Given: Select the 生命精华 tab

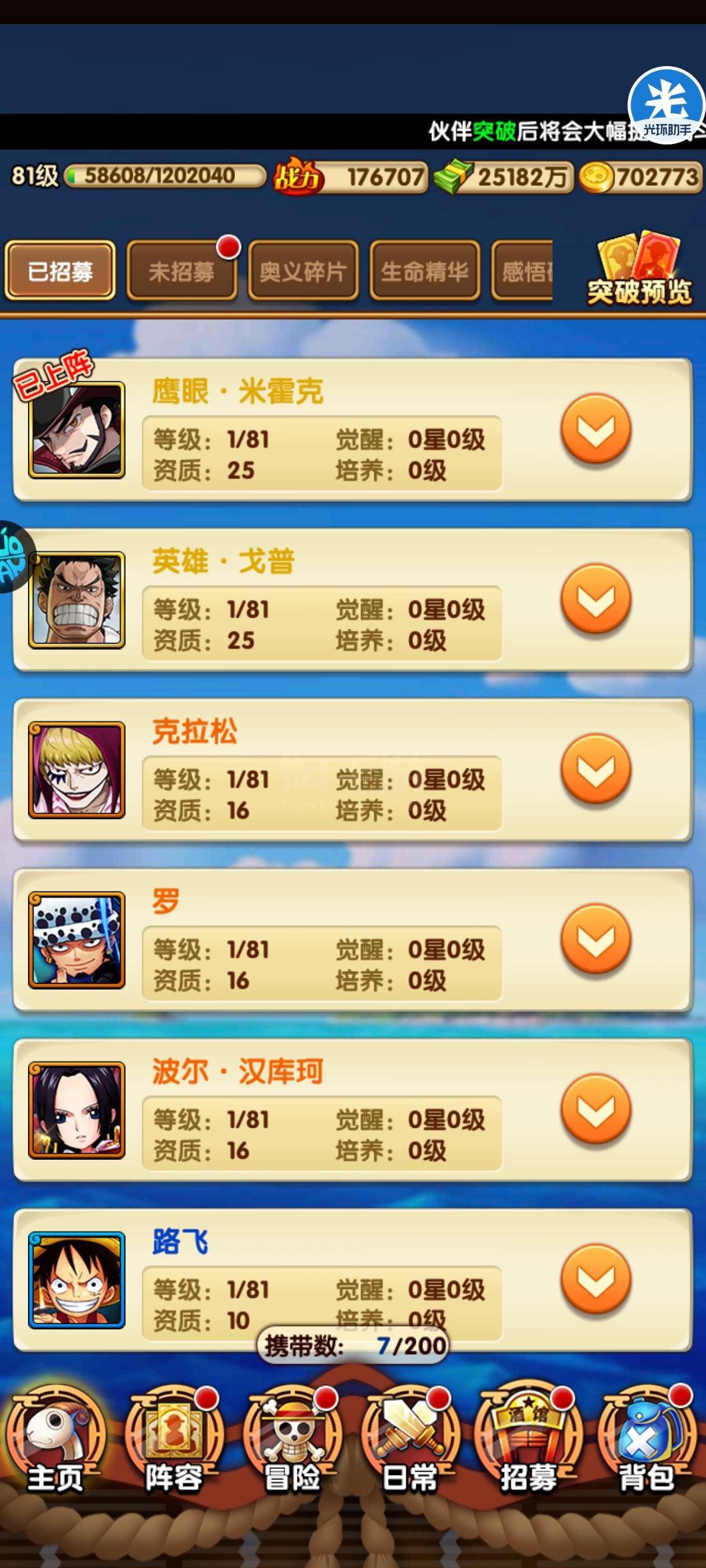Looking at the screenshot, I should point(425,271).
